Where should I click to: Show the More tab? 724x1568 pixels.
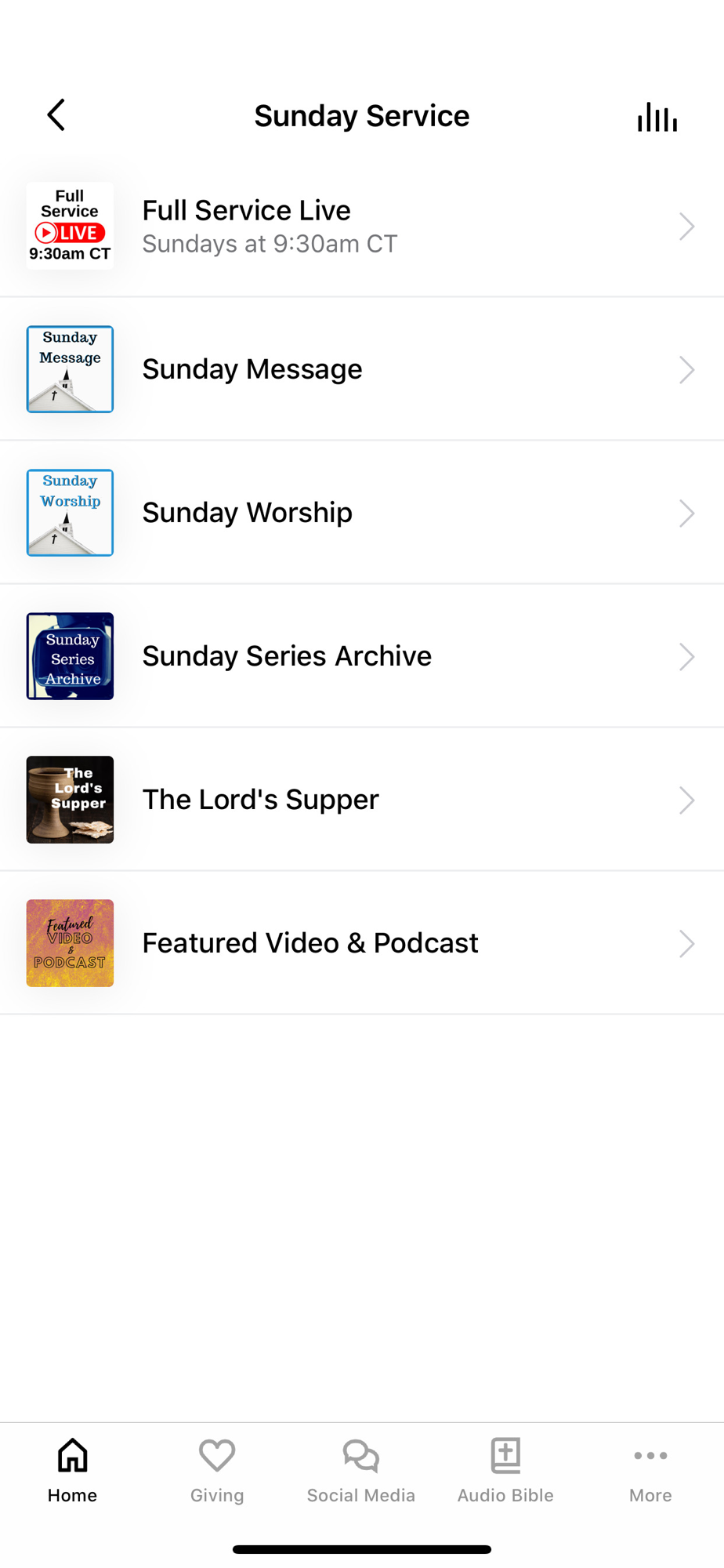point(650,1470)
